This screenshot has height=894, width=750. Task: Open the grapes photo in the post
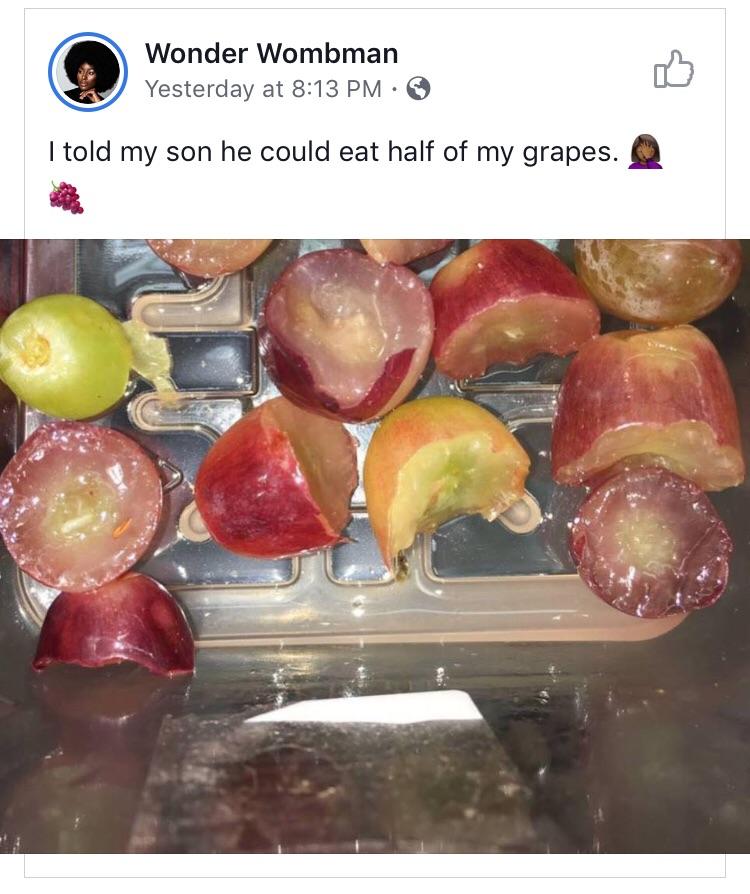pos(374,545)
